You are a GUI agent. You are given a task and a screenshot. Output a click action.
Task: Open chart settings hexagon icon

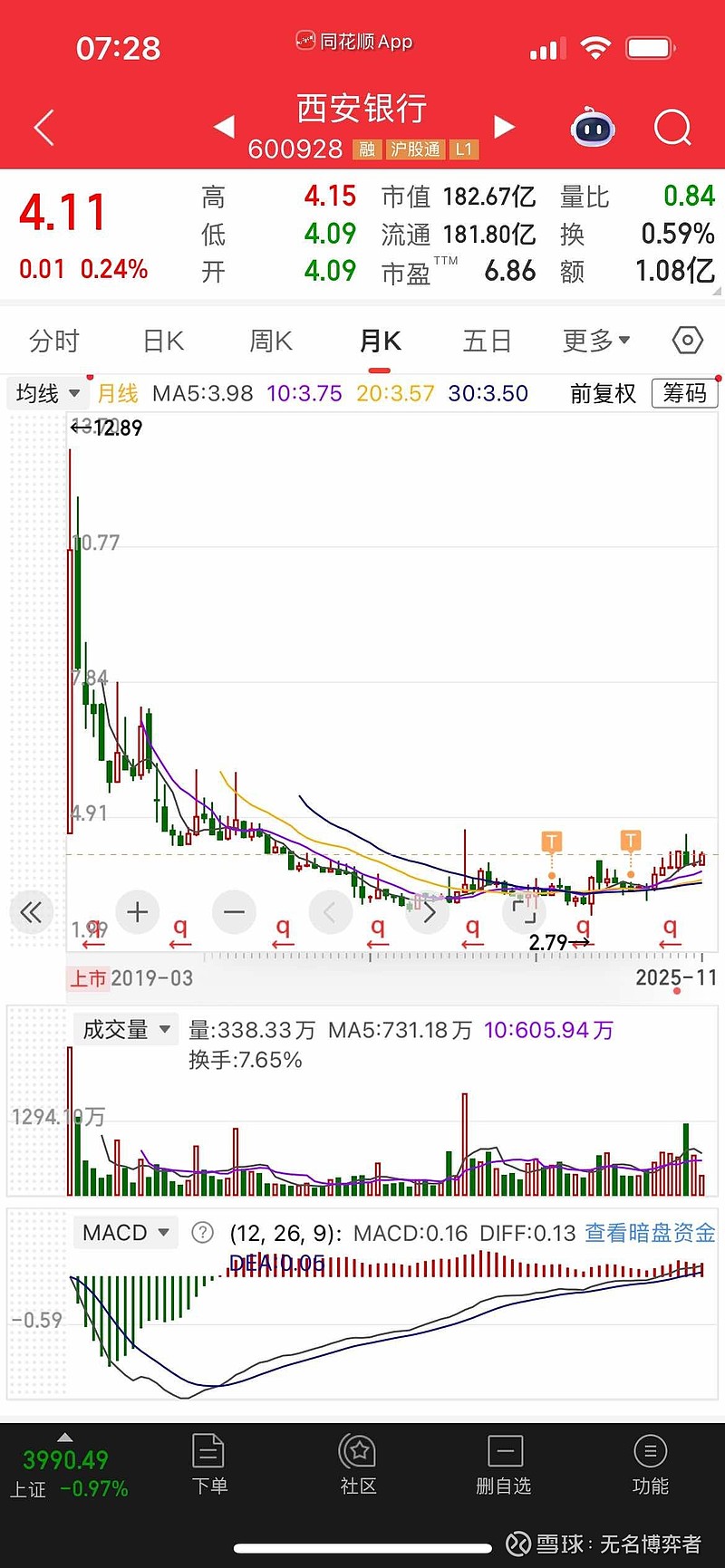tap(688, 341)
